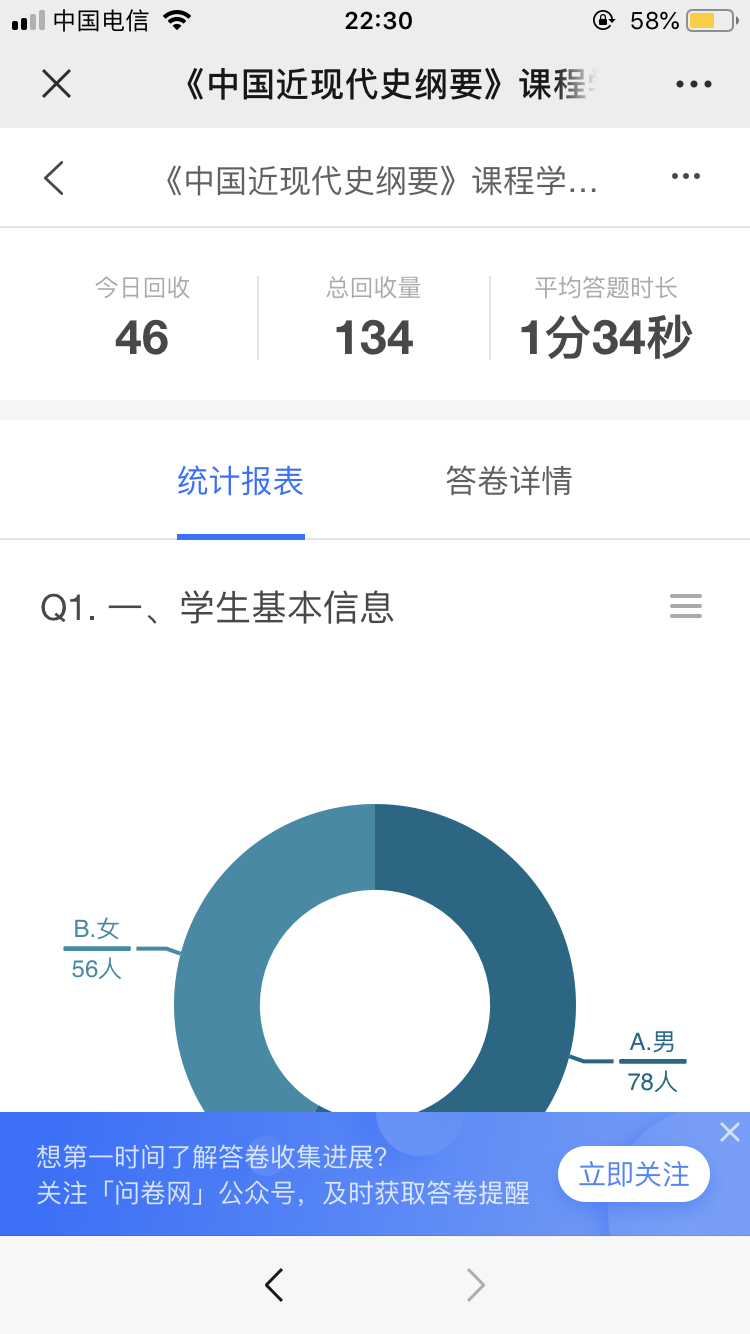Tap the 立即关注 button

point(634,1174)
